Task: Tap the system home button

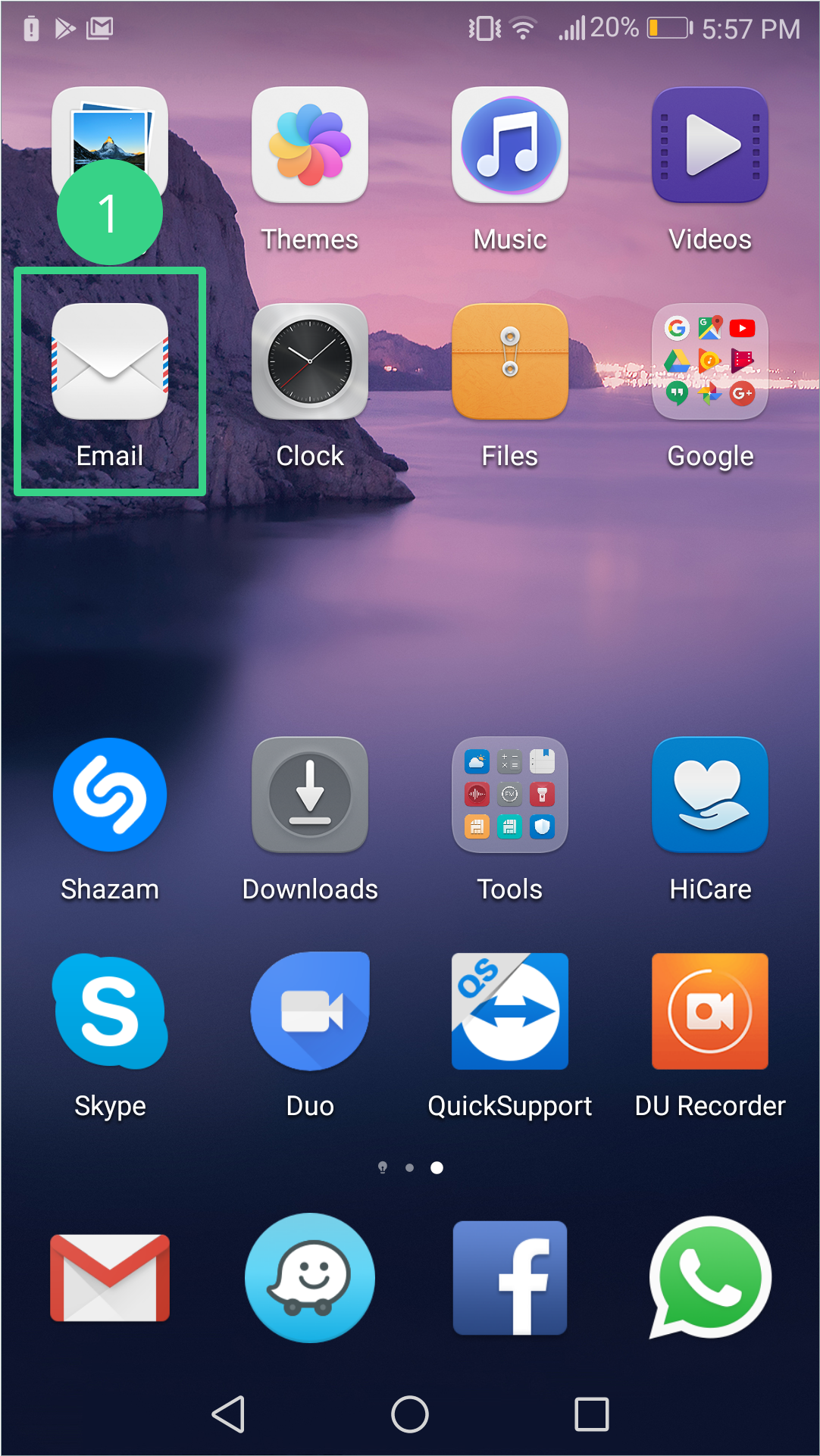Action: click(410, 1414)
